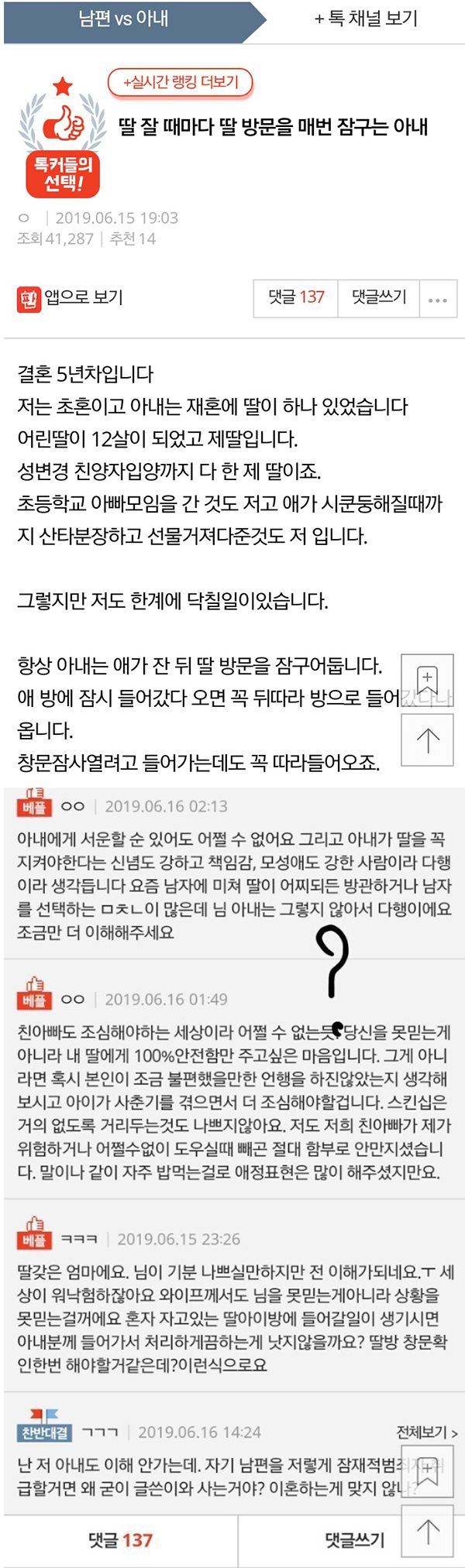
Task: Tap 전체보기 to view all comments
Action: (x=426, y=1432)
